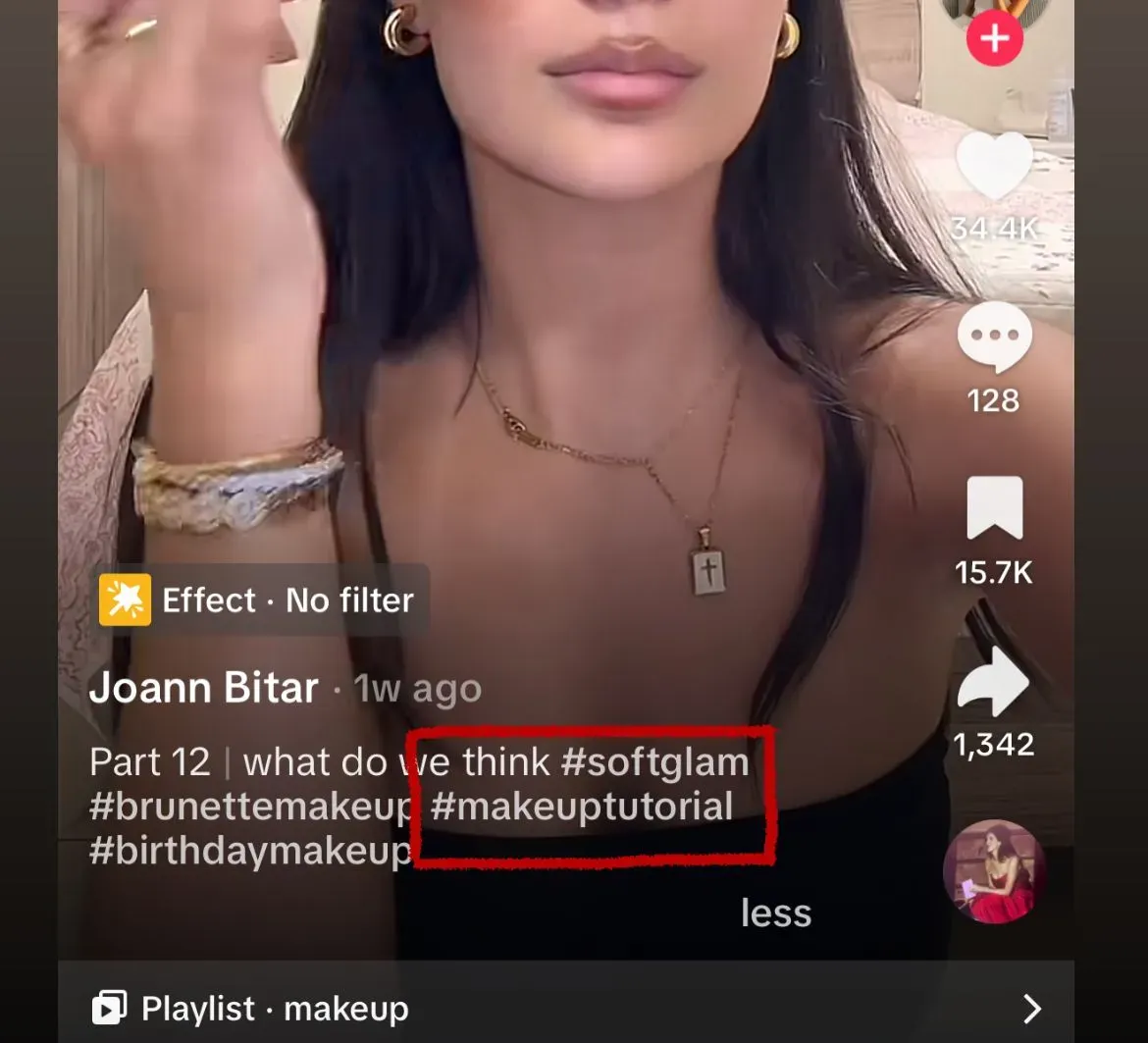Open the Effect · No filter tag
The image size is (1148, 1043).
tap(262, 600)
